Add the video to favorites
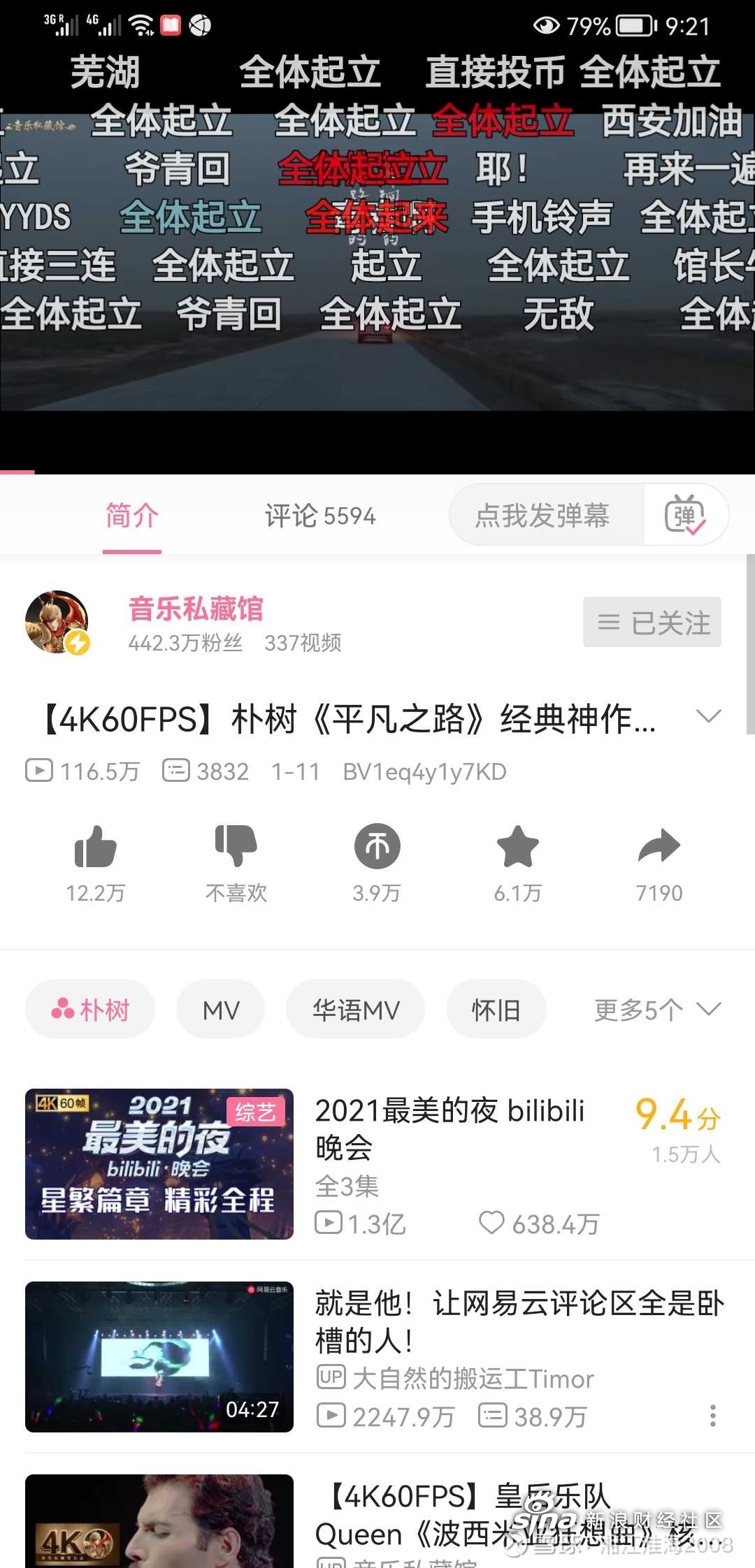755x1568 pixels. click(x=517, y=847)
